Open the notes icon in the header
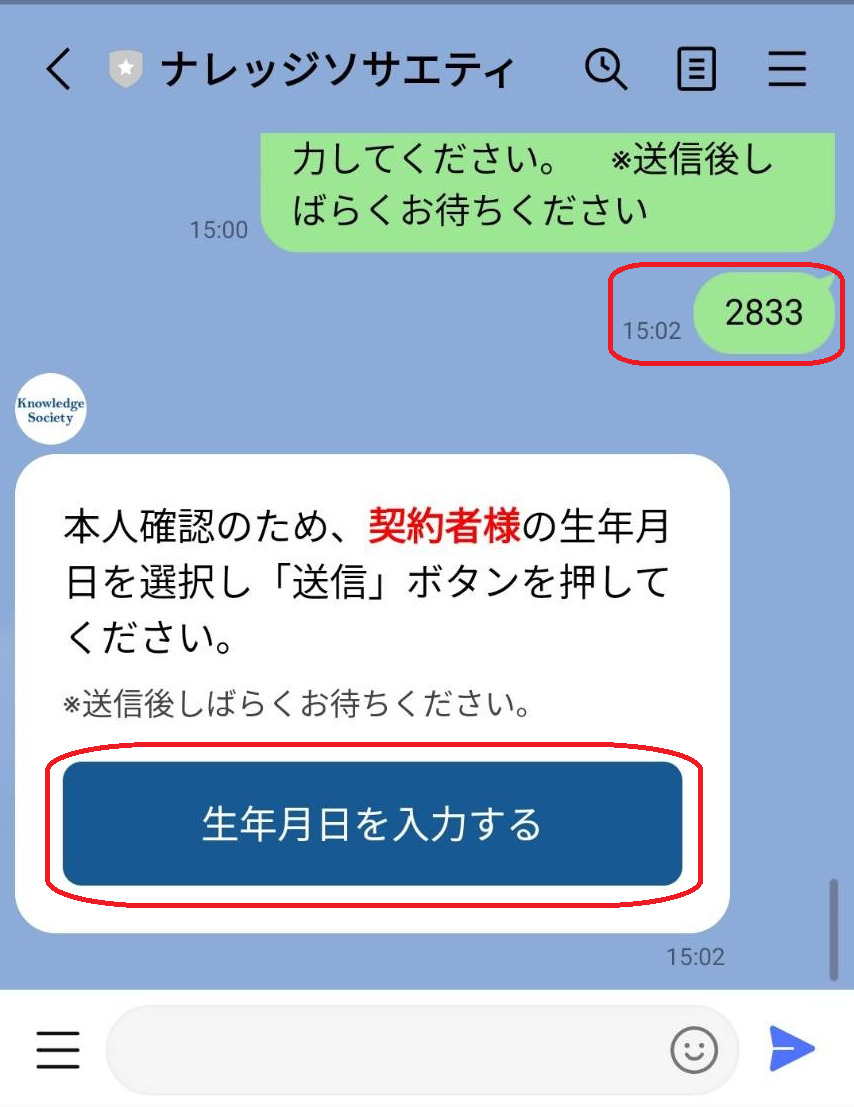The height and width of the screenshot is (1107, 854). click(697, 70)
